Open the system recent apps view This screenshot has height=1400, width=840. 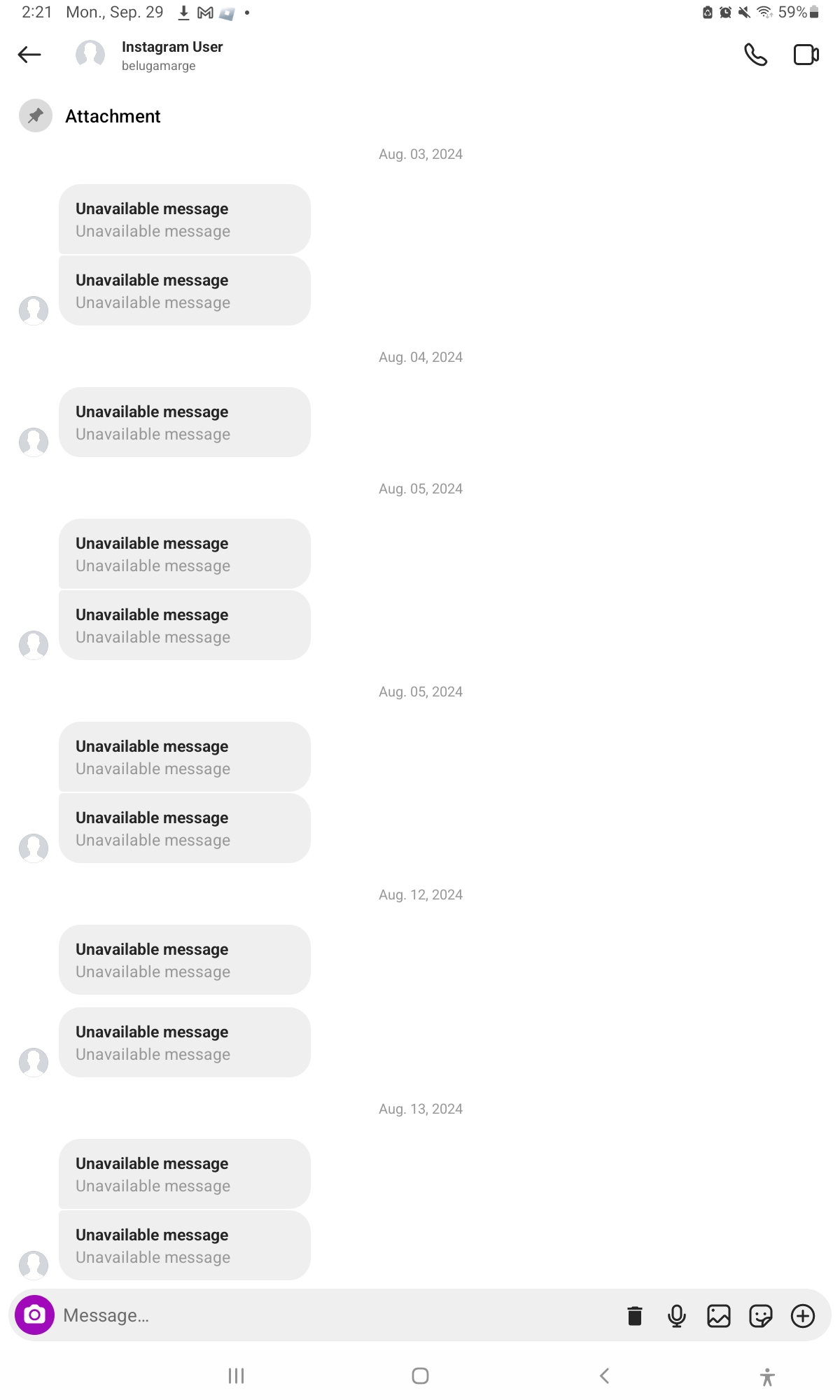(x=236, y=1376)
